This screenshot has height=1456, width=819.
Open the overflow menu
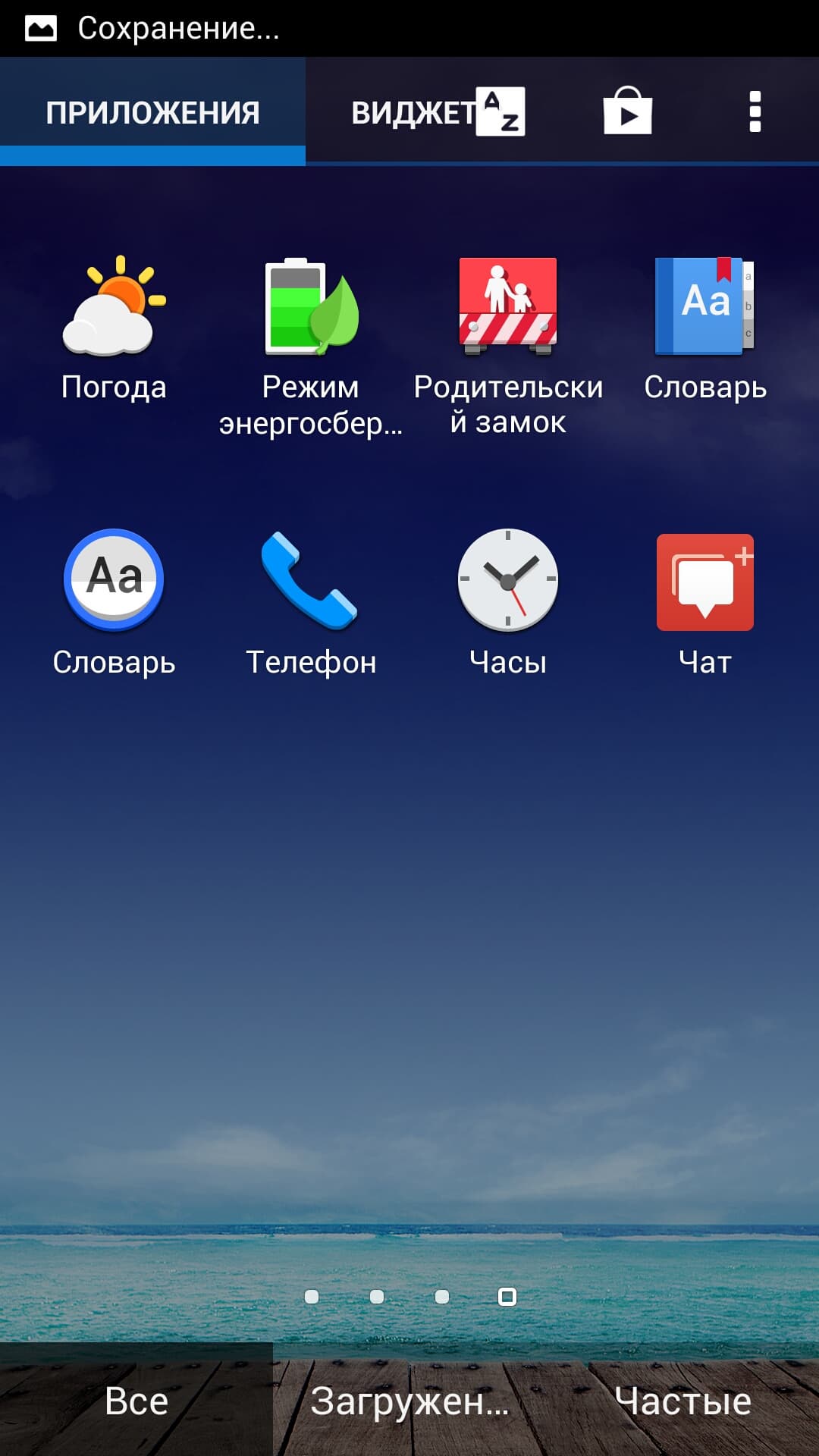click(755, 112)
